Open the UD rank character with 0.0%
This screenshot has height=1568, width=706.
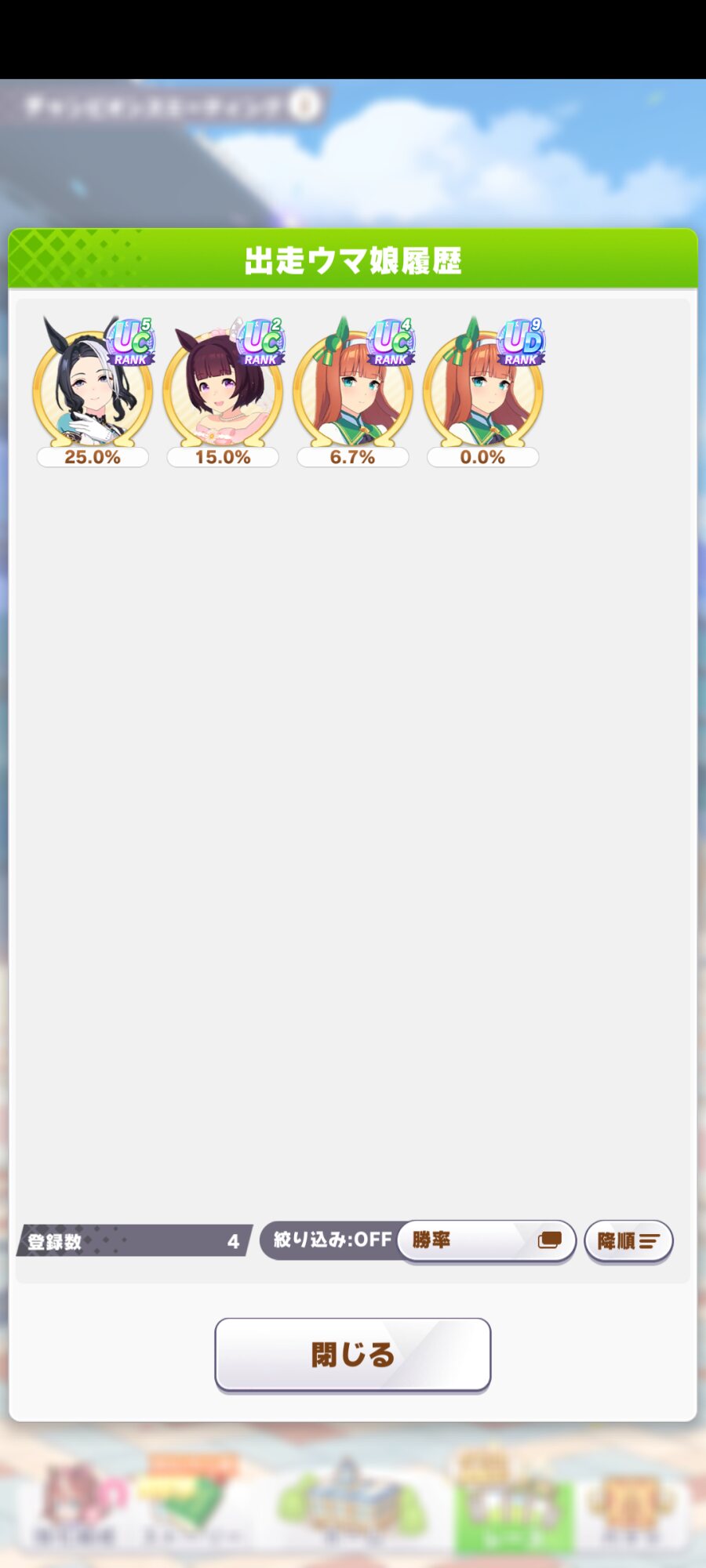[x=483, y=392]
